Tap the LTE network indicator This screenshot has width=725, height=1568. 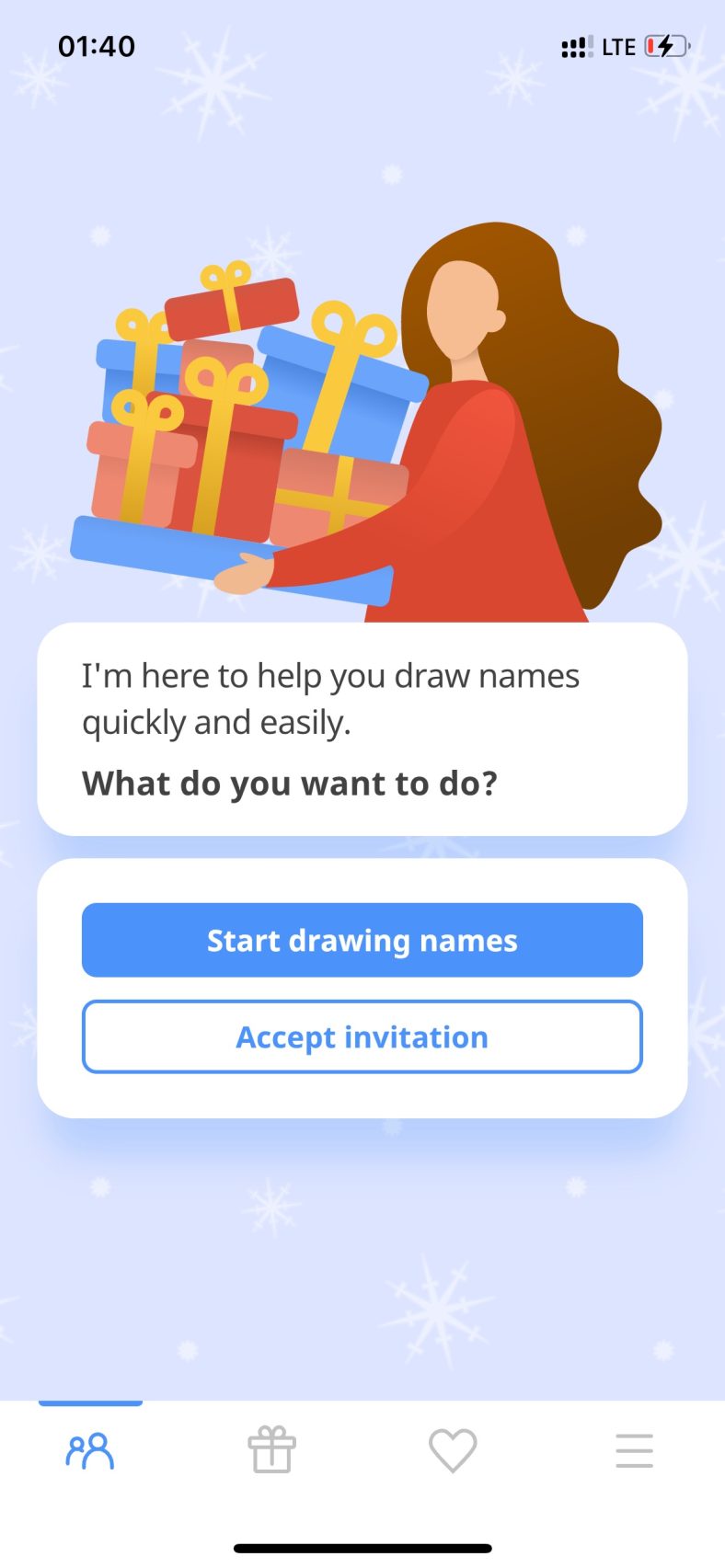click(618, 45)
